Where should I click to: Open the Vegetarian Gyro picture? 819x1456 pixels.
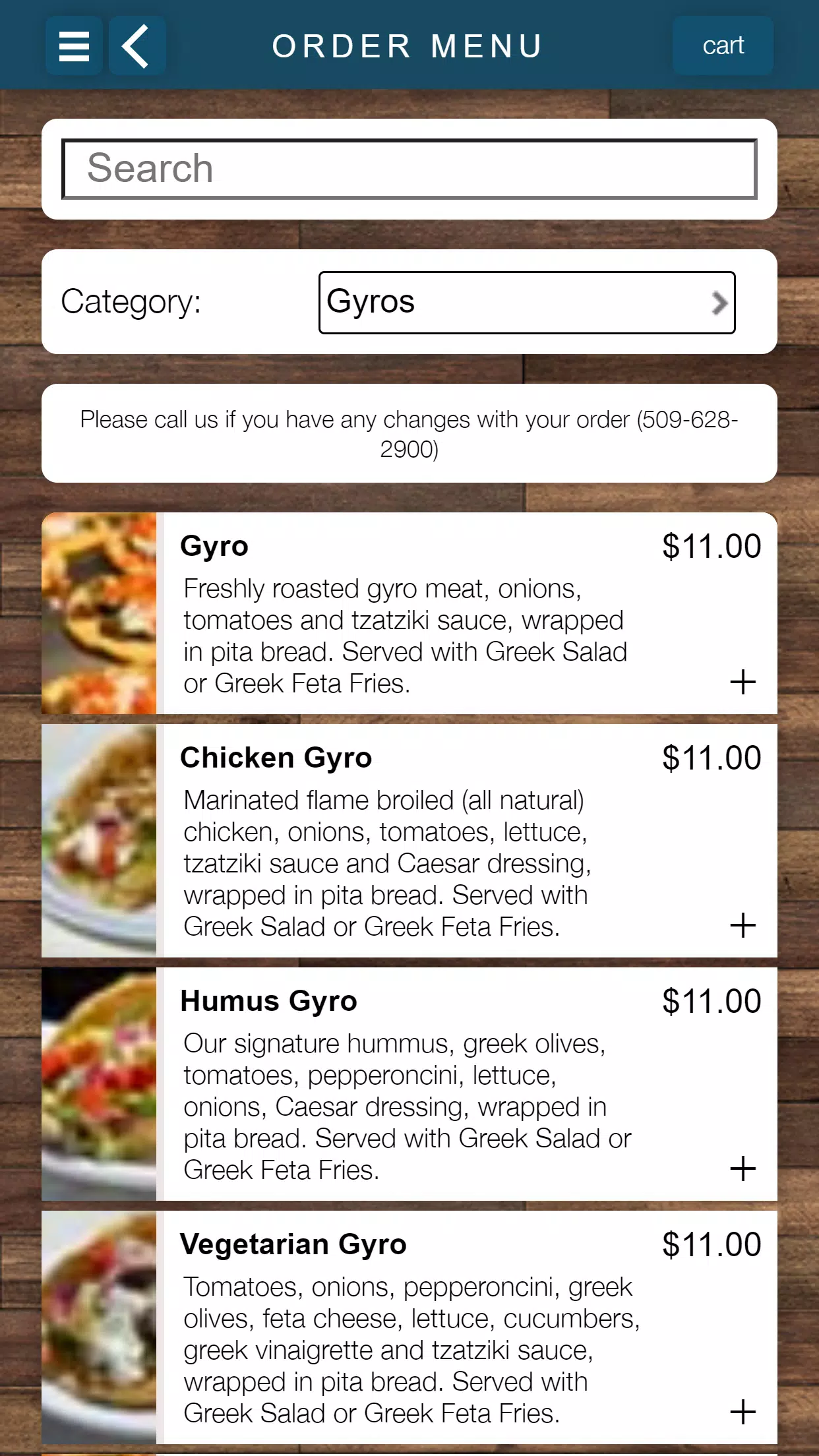click(x=99, y=1327)
